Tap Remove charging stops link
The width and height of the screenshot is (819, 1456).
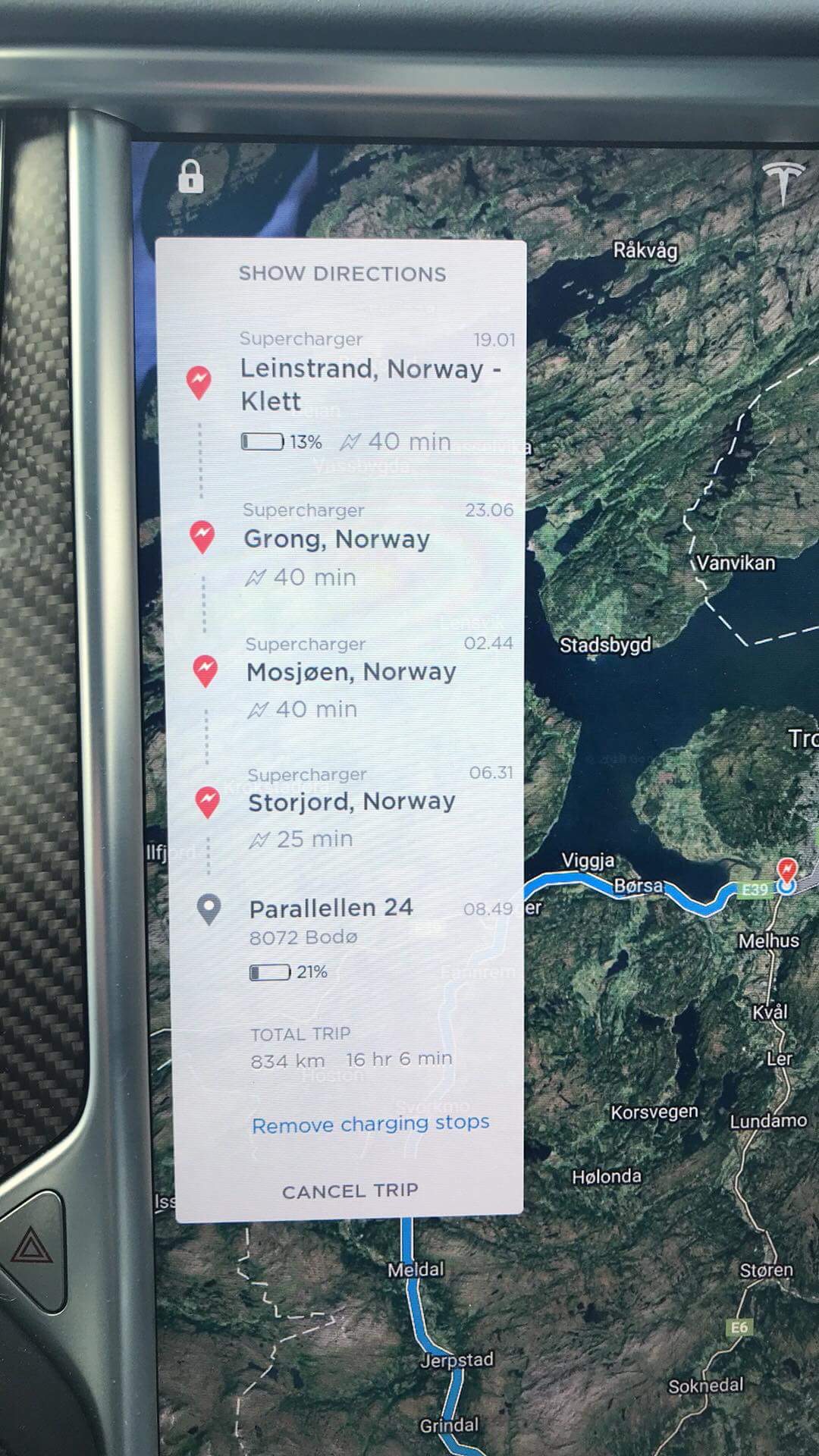click(370, 1124)
